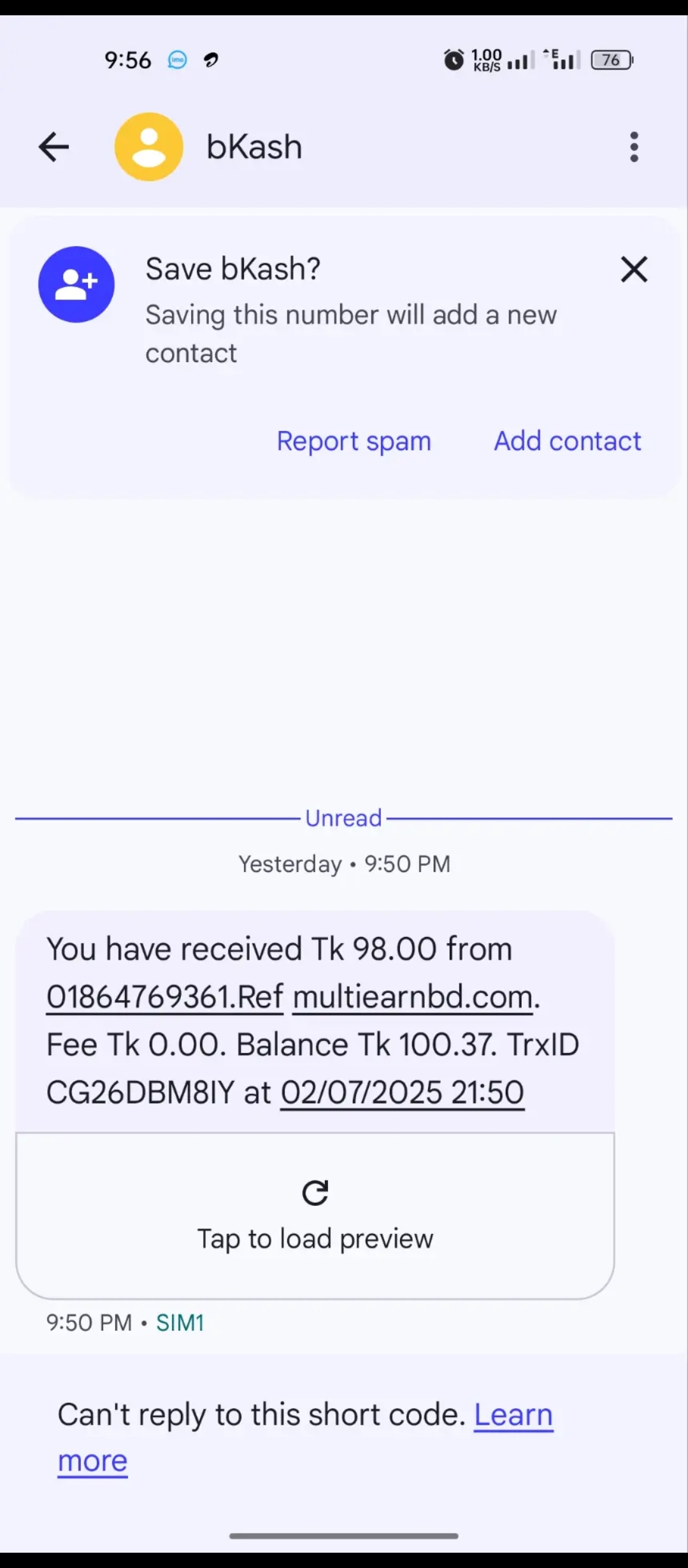Tap to load the link preview
The image size is (688, 1568).
click(x=315, y=1216)
